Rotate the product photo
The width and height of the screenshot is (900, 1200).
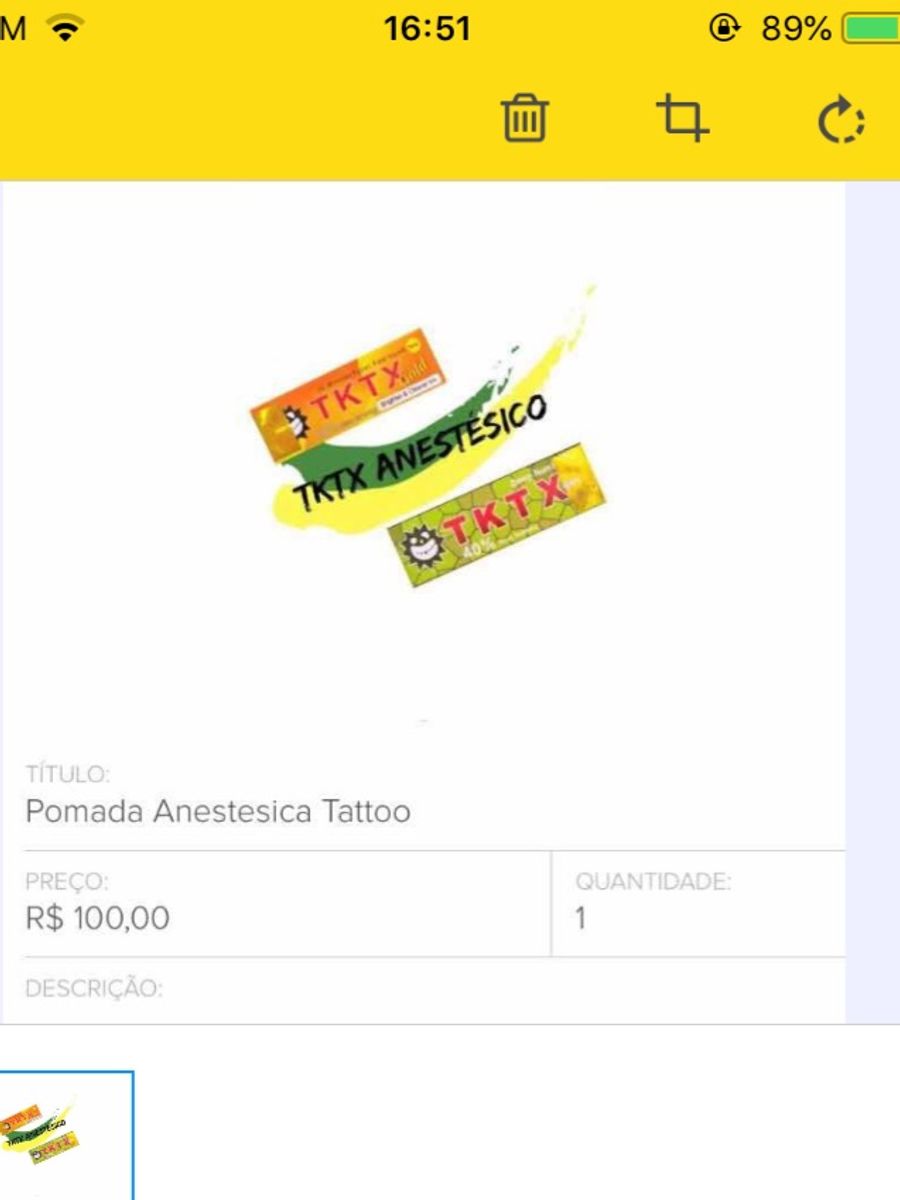[841, 121]
